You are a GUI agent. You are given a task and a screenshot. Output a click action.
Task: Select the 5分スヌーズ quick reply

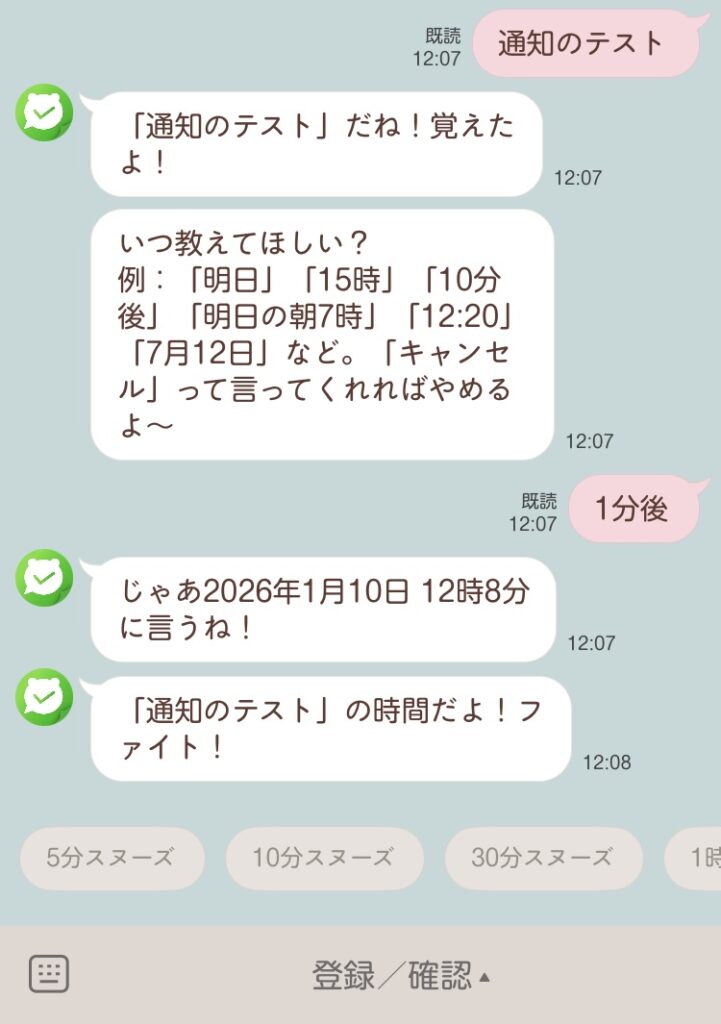coord(111,858)
